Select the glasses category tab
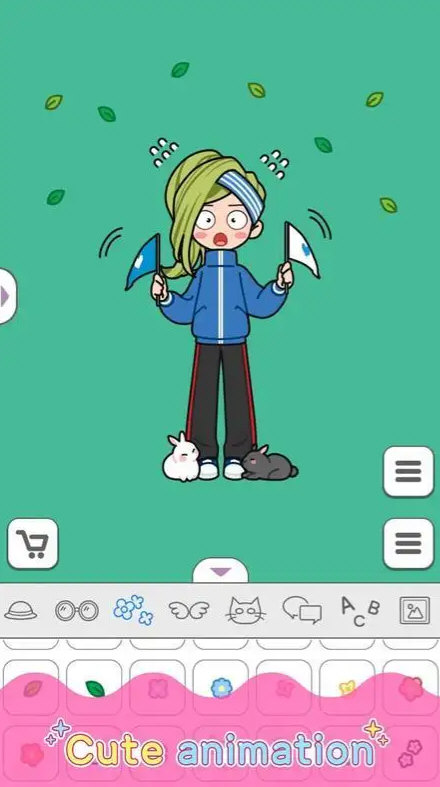440x787 pixels. 77,610
